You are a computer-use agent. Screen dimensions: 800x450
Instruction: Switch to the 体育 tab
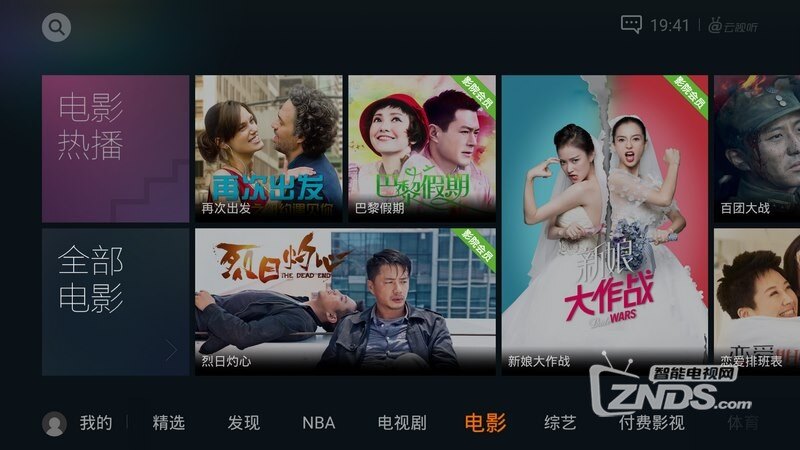point(743,423)
